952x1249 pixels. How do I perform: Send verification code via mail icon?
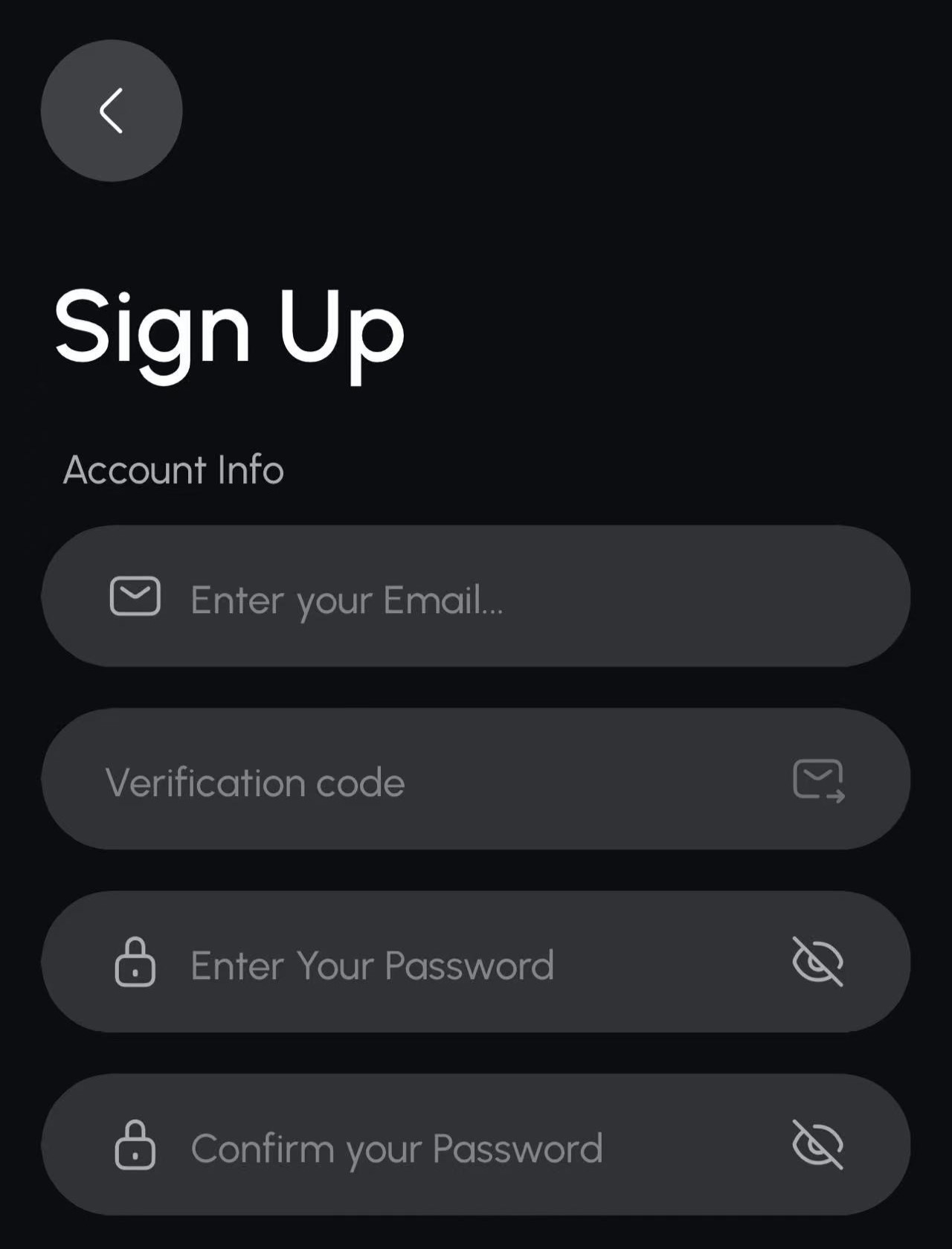(818, 780)
